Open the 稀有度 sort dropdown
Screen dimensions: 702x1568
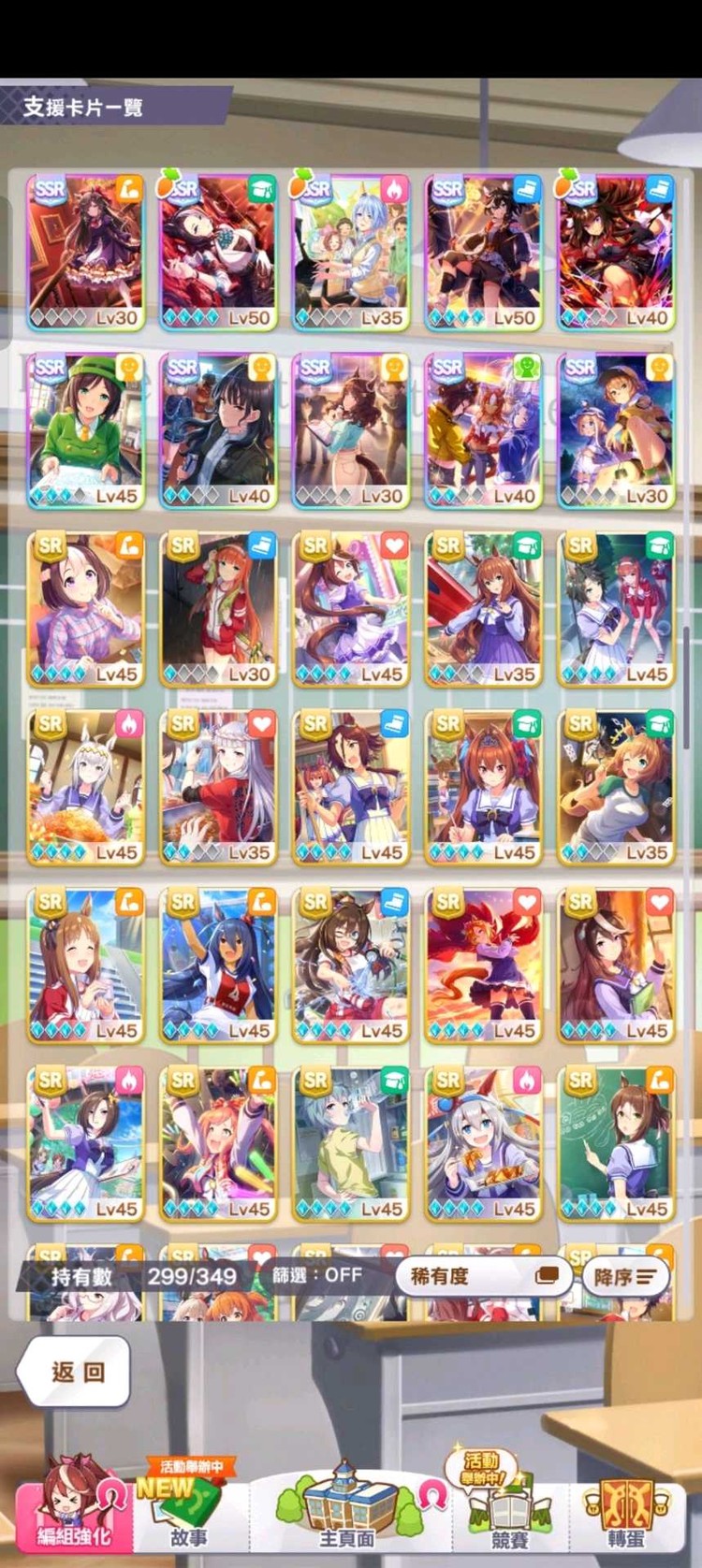(x=484, y=1275)
